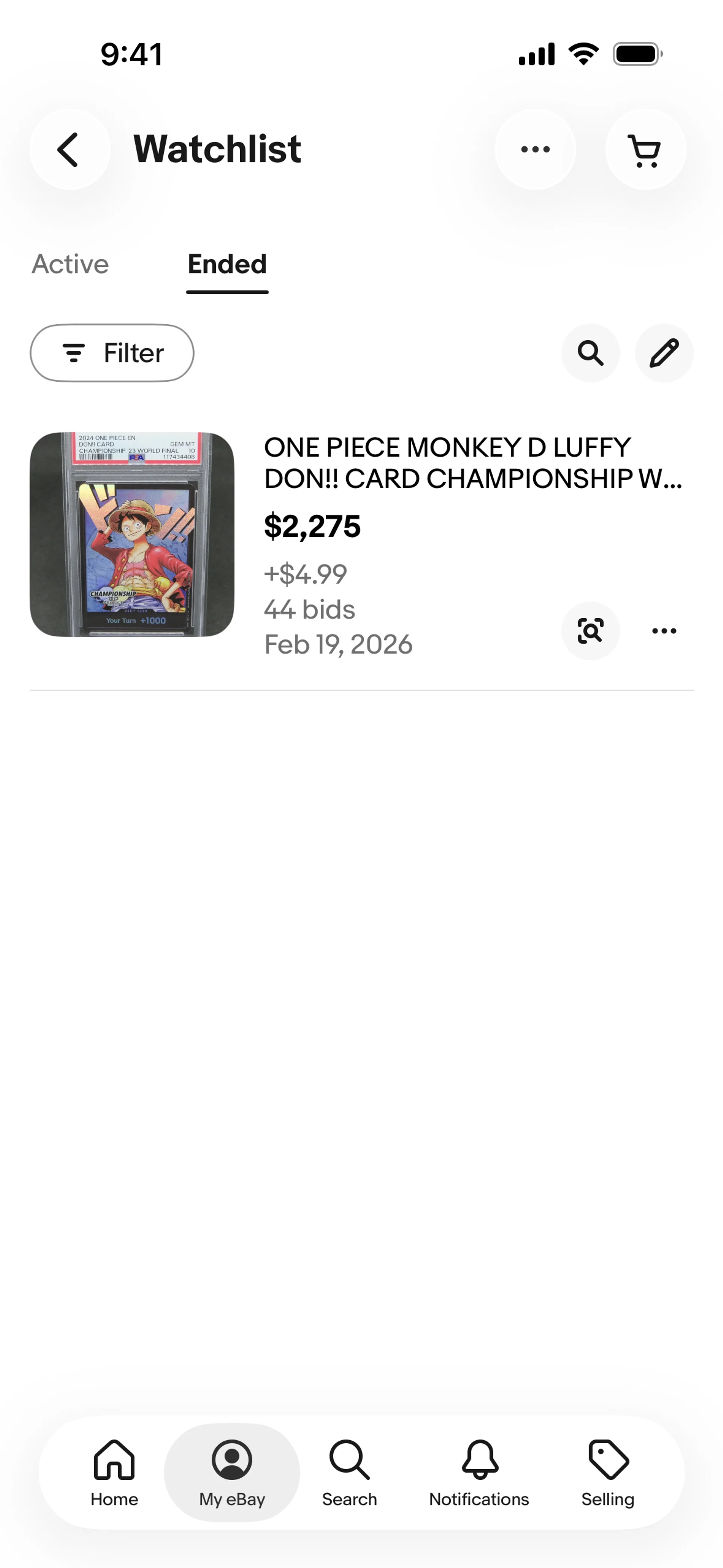The height and width of the screenshot is (1568, 723).
Task: Switch to the Active tab
Action: [70, 264]
